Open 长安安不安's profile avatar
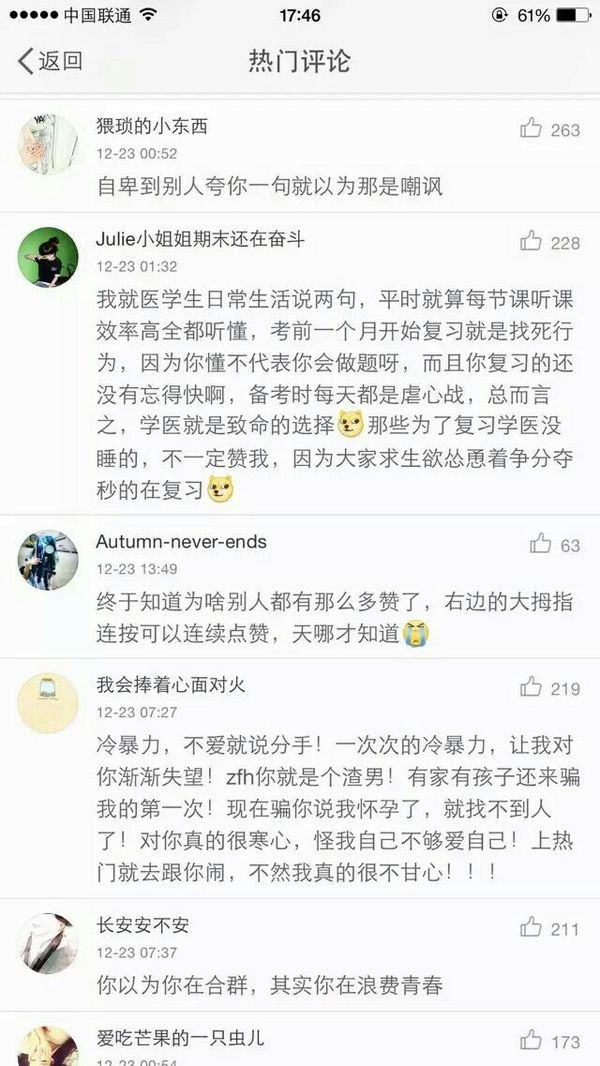The height and width of the screenshot is (1066, 600). point(48,943)
